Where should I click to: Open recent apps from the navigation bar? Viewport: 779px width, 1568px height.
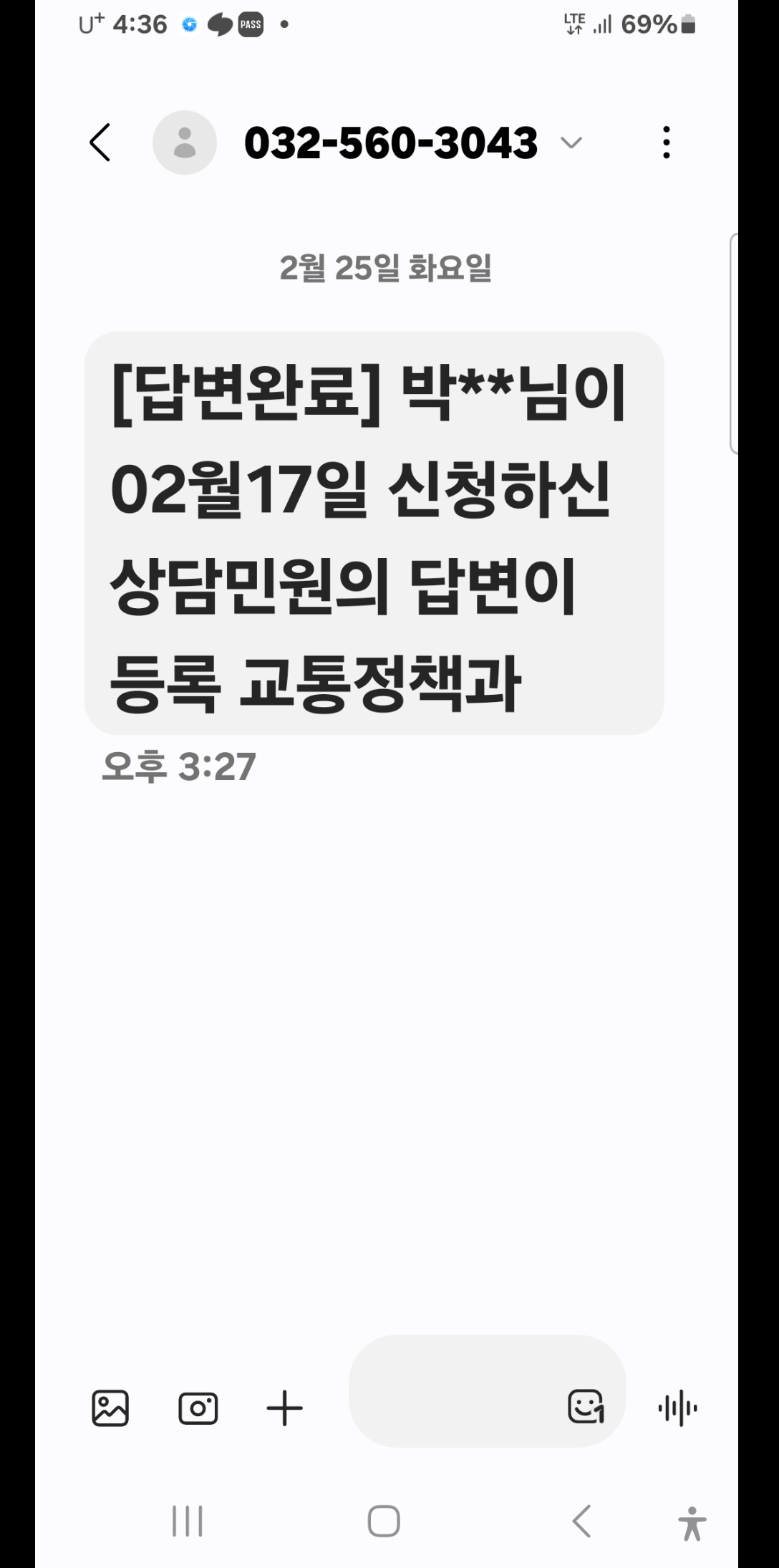(x=188, y=1520)
